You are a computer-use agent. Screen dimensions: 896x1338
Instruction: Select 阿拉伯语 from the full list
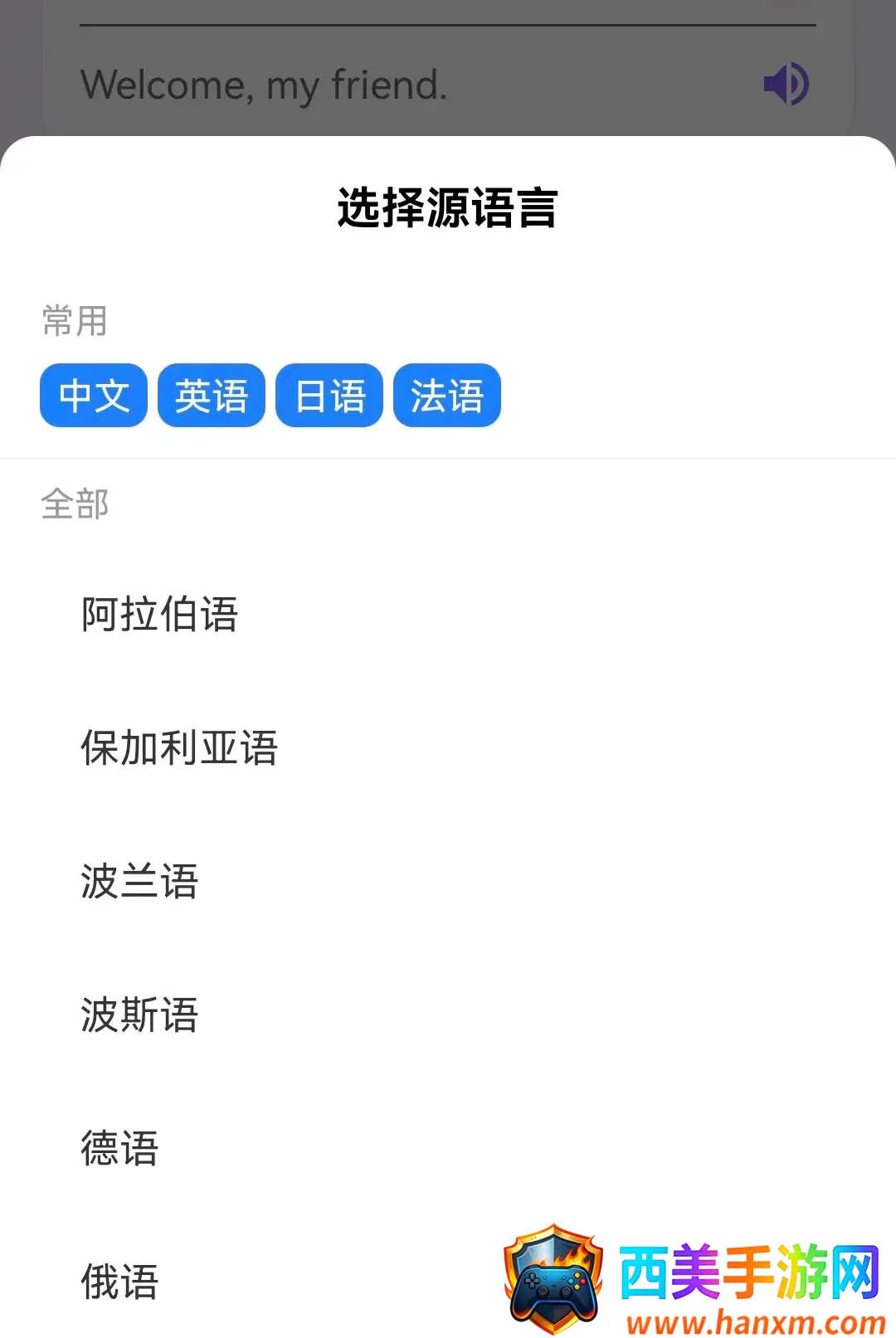(x=448, y=615)
